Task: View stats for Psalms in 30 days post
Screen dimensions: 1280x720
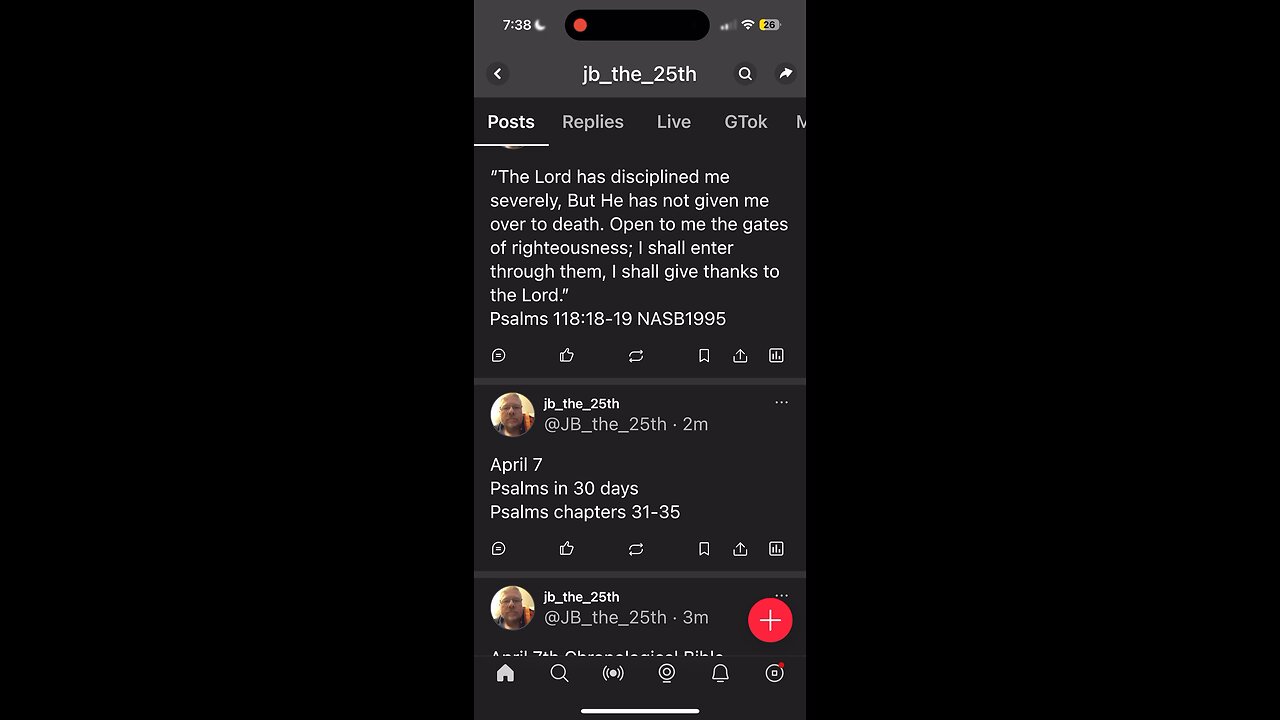Action: point(776,549)
